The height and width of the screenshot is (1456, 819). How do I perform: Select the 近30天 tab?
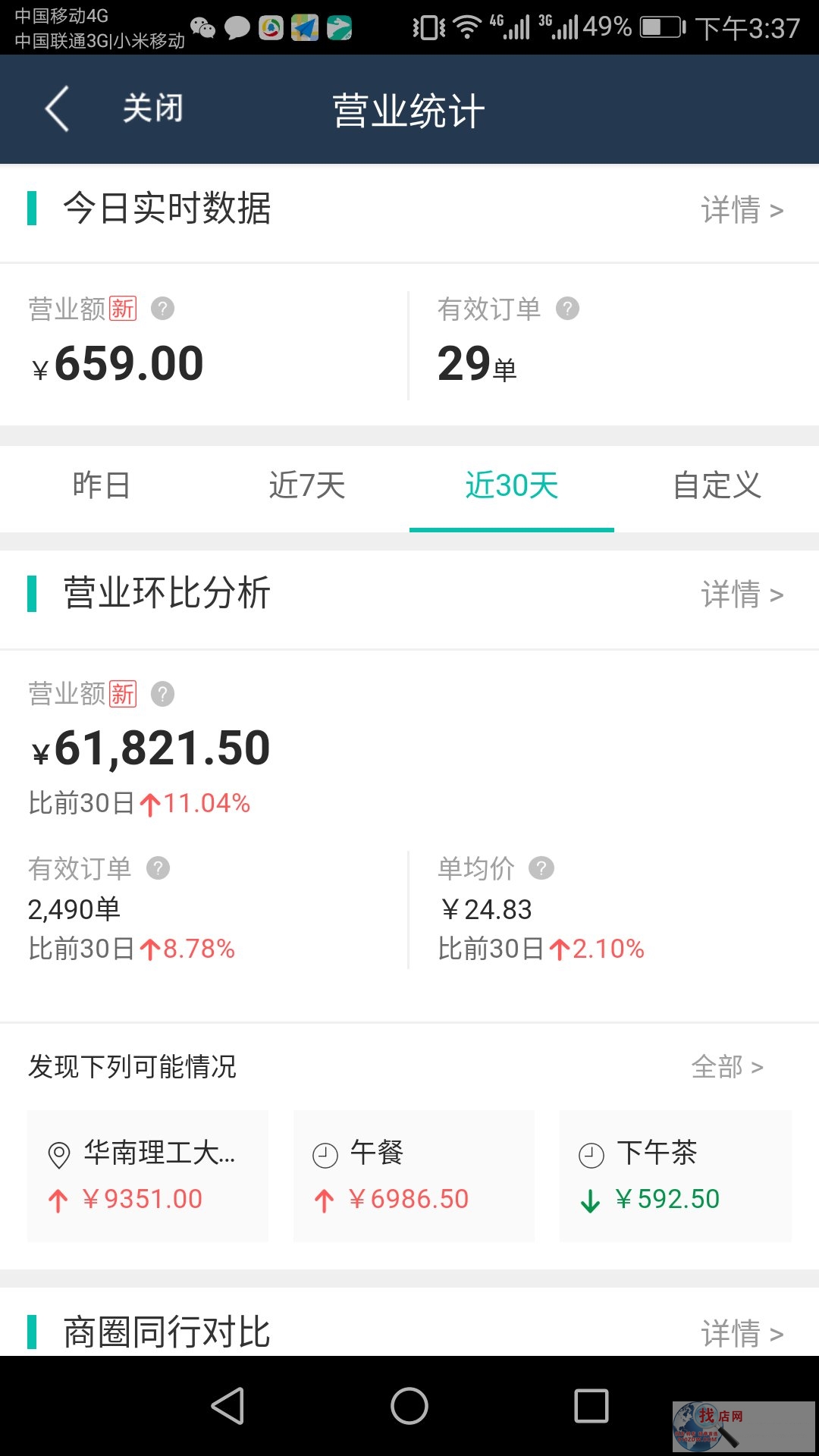[512, 485]
